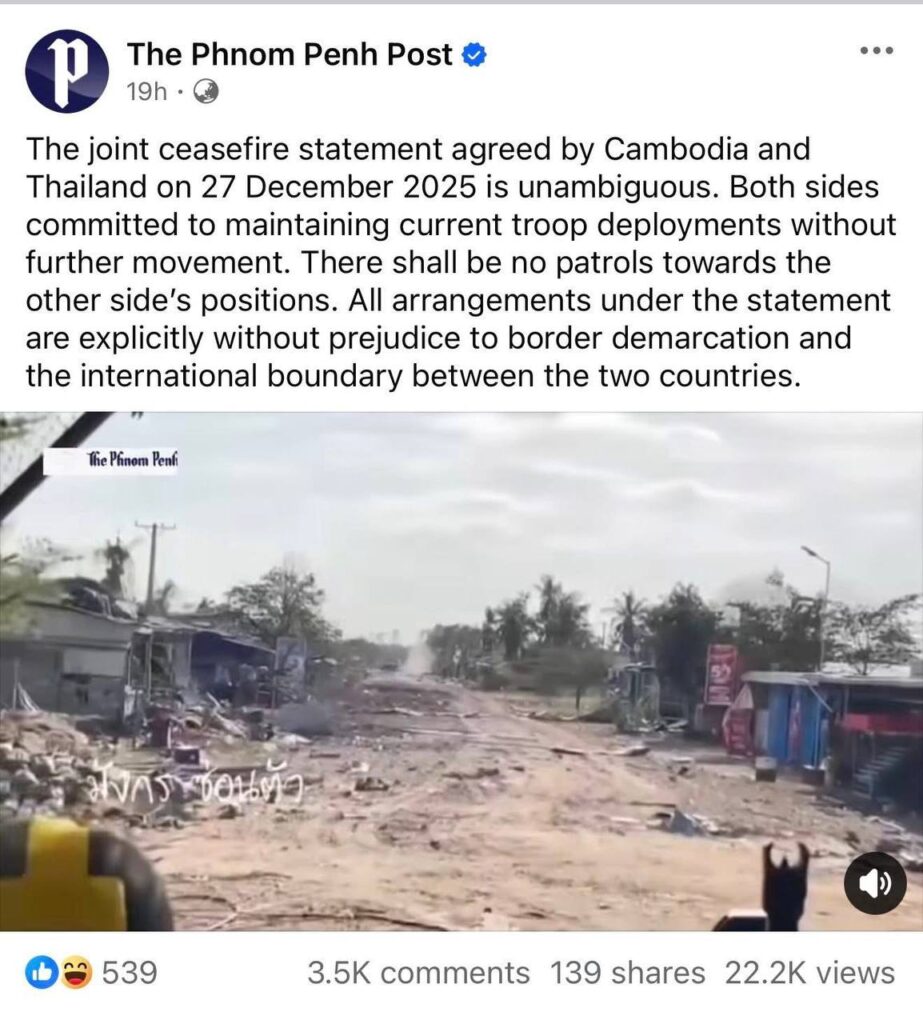Screen dimensions: 923x1024
Task: Unmute the video with the speaker icon
Action: coord(875,883)
